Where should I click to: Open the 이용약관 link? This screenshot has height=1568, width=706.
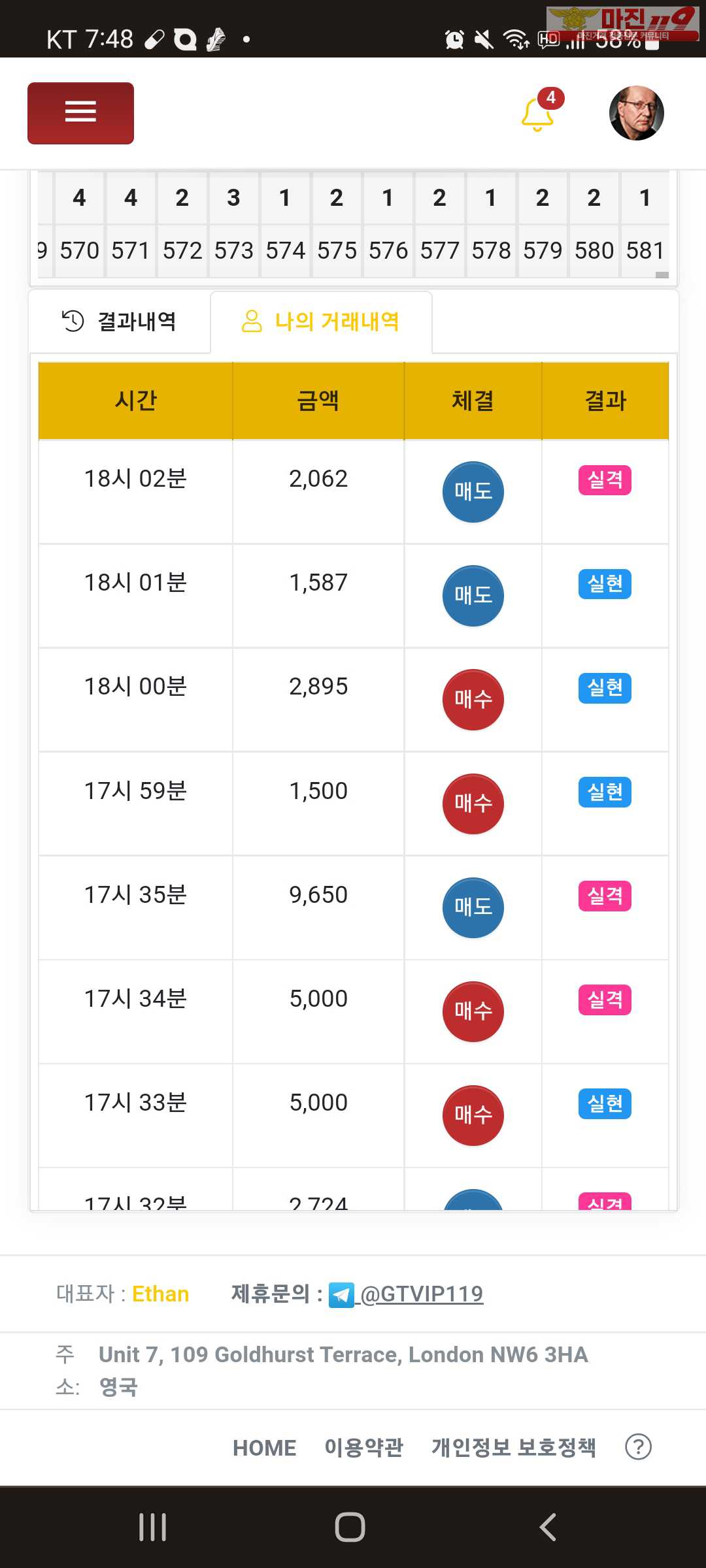(x=363, y=1448)
